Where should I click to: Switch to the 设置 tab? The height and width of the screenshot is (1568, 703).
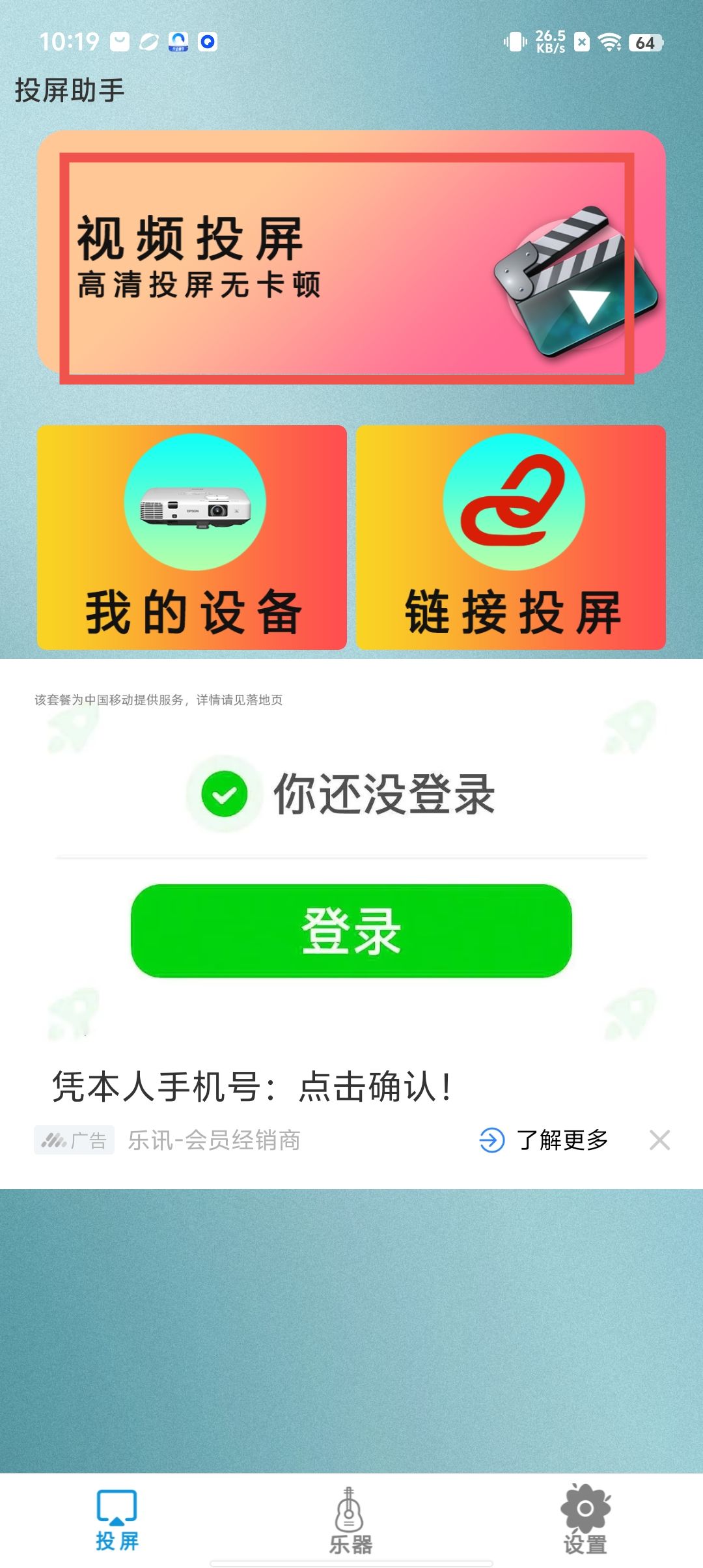click(585, 1520)
